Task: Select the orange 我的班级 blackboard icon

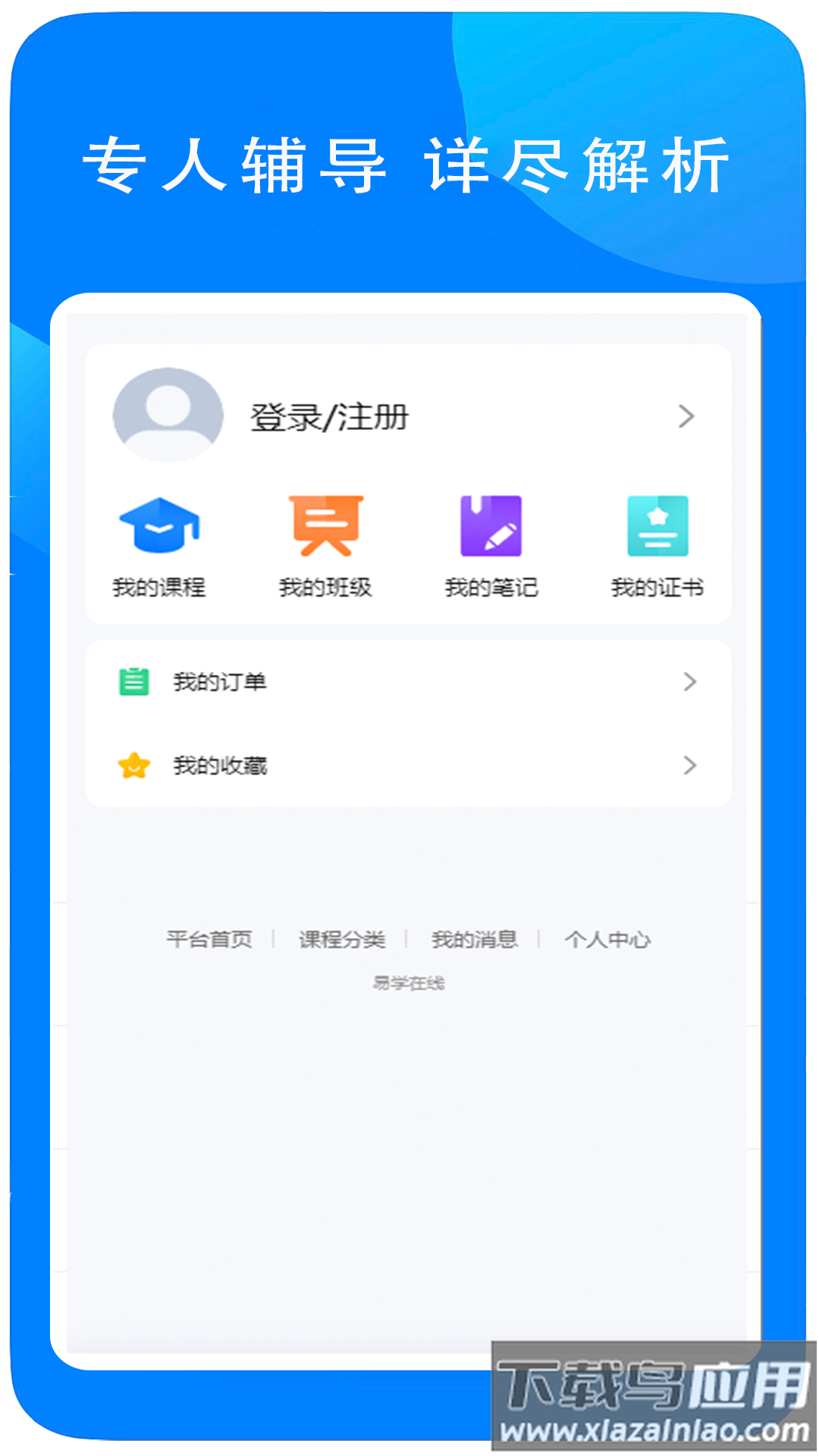Action: (325, 525)
